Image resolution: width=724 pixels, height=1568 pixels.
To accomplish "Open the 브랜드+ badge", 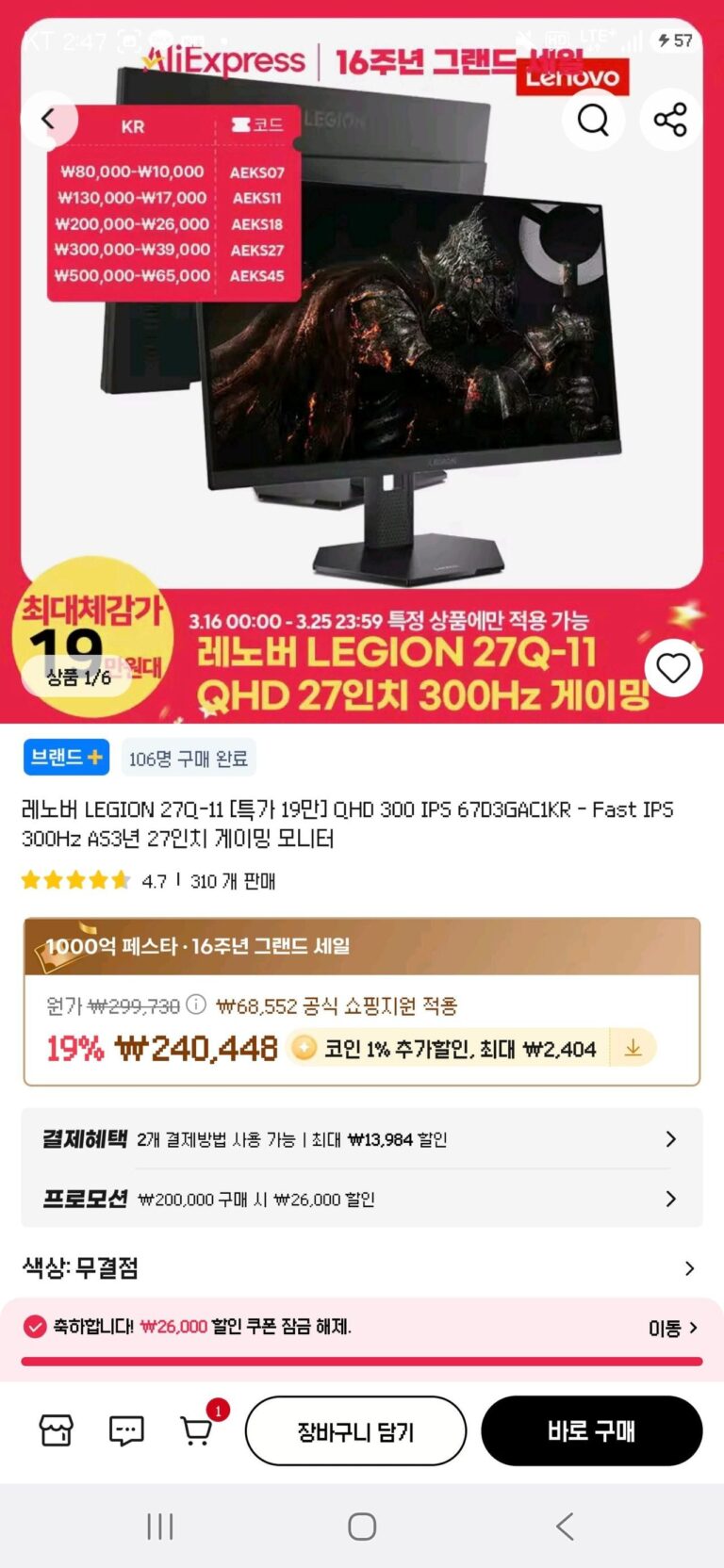I will point(66,757).
